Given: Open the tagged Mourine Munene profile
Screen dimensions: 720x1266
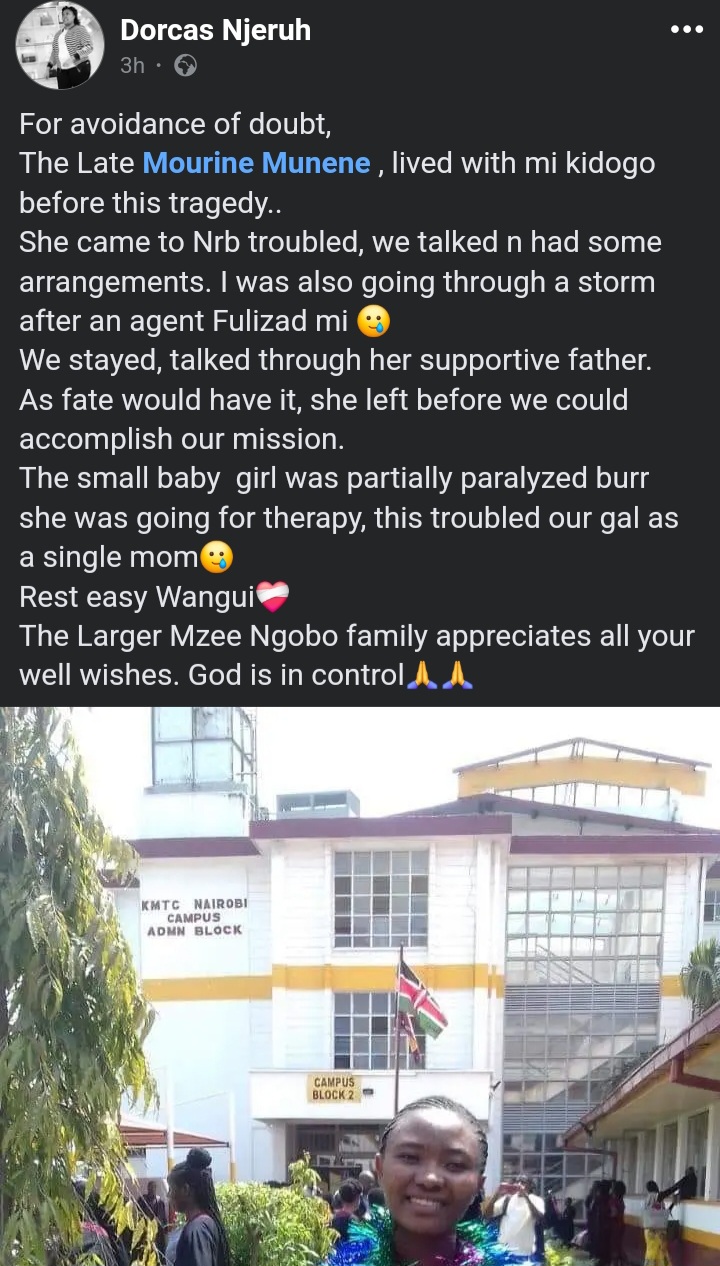Looking at the screenshot, I should click(256, 163).
